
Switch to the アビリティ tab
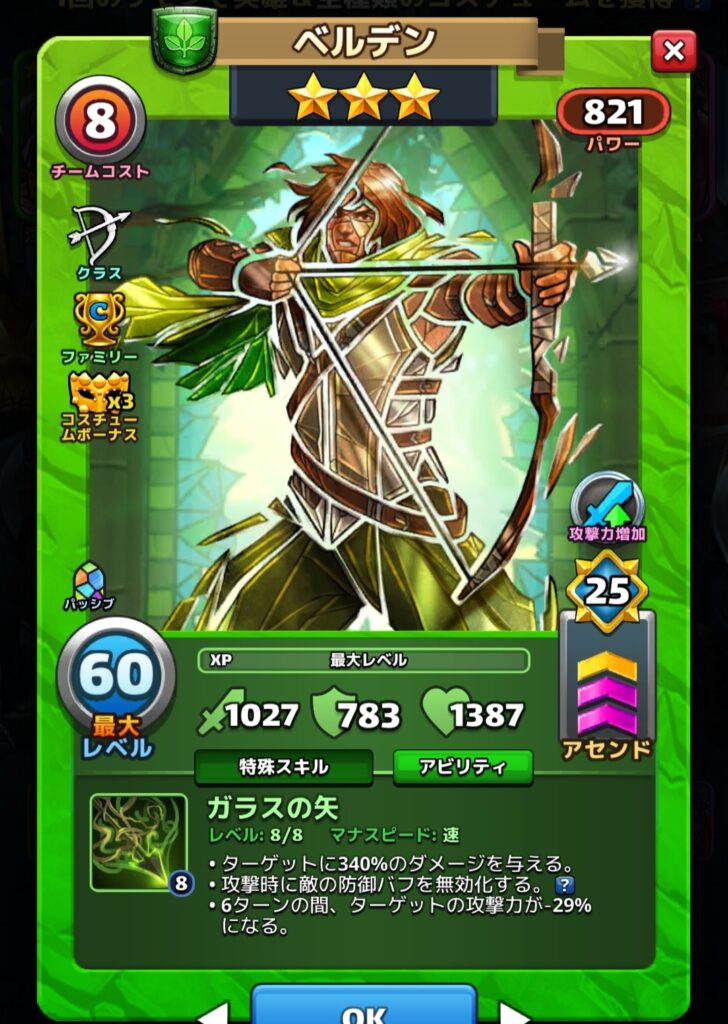tap(462, 768)
